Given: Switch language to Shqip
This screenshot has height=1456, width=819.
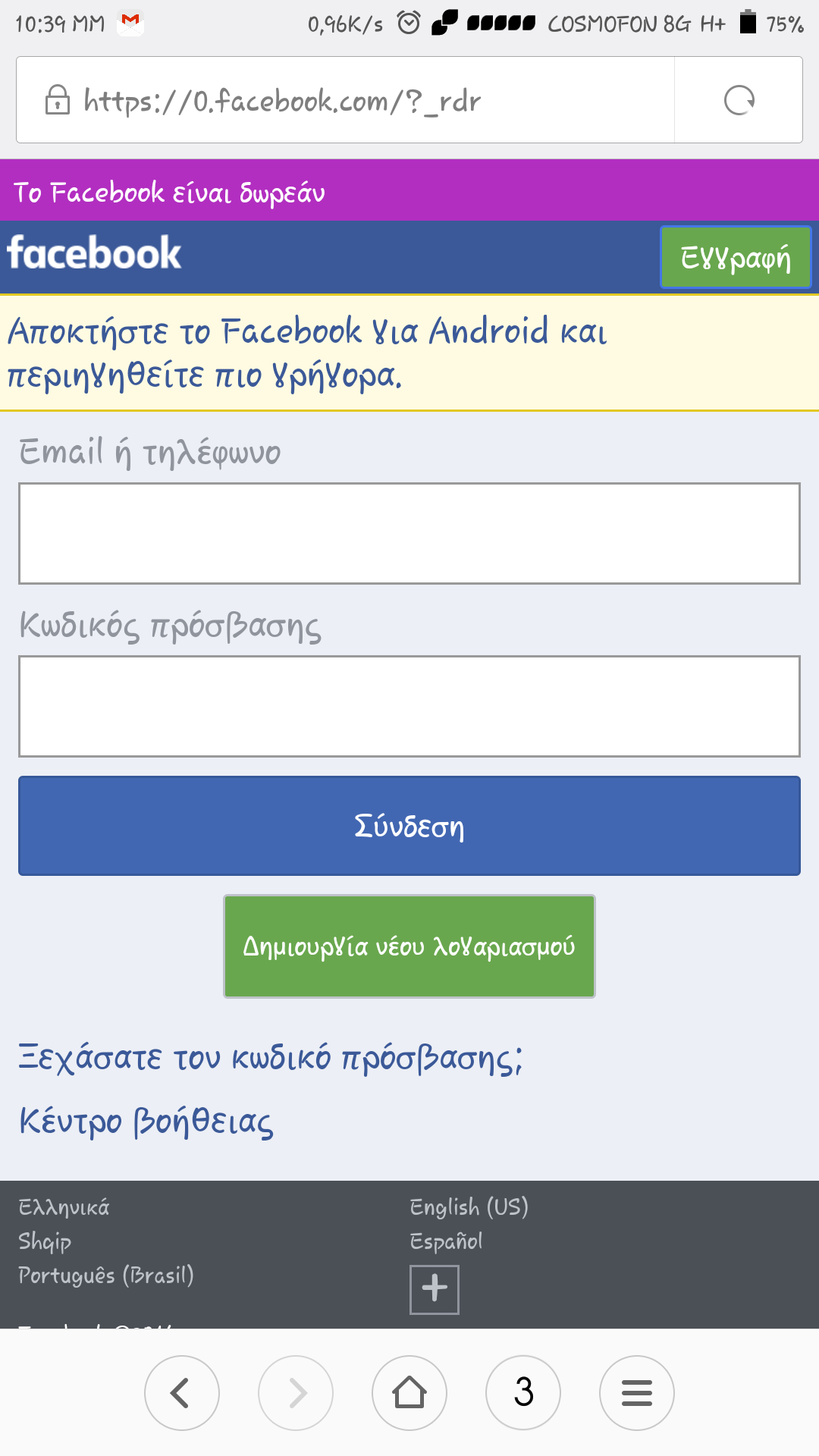Looking at the screenshot, I should [x=45, y=1241].
